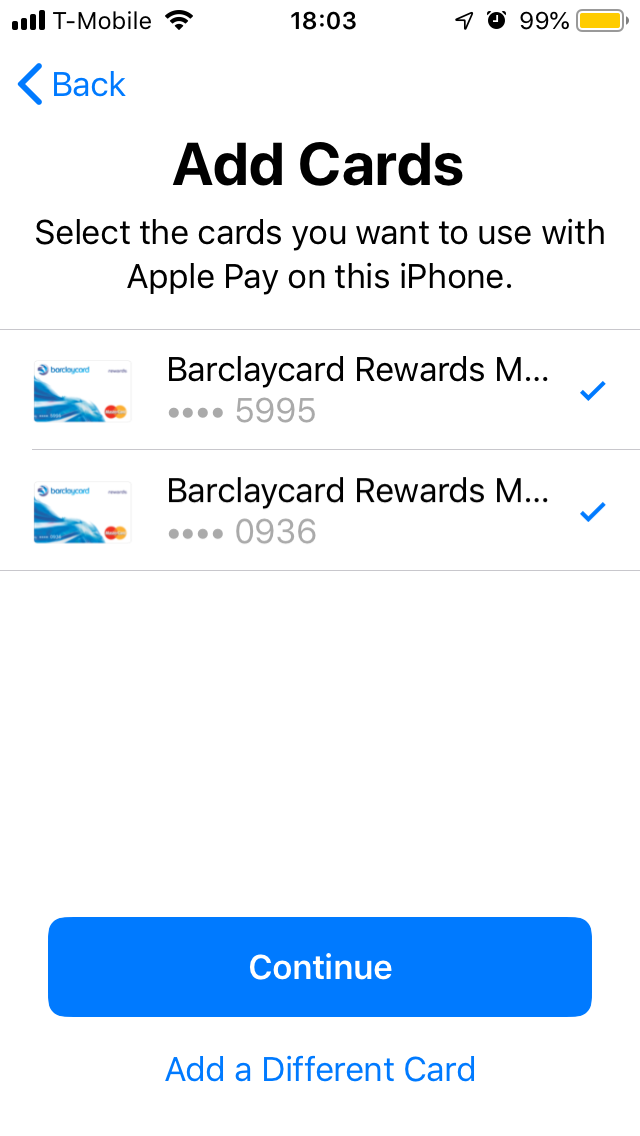
Task: Tap Continue to add selected cards
Action: (x=320, y=967)
